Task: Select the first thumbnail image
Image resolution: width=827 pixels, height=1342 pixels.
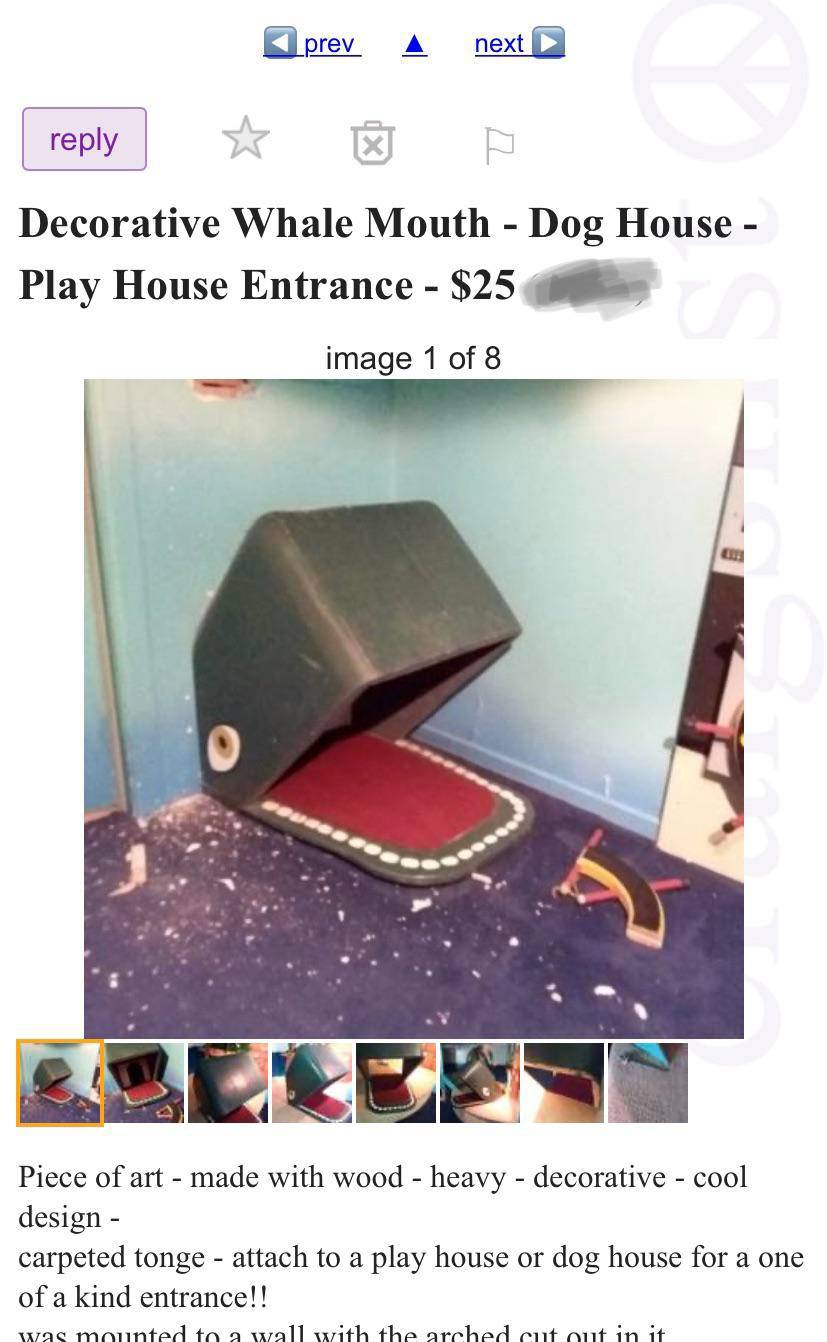Action: click(x=60, y=1083)
